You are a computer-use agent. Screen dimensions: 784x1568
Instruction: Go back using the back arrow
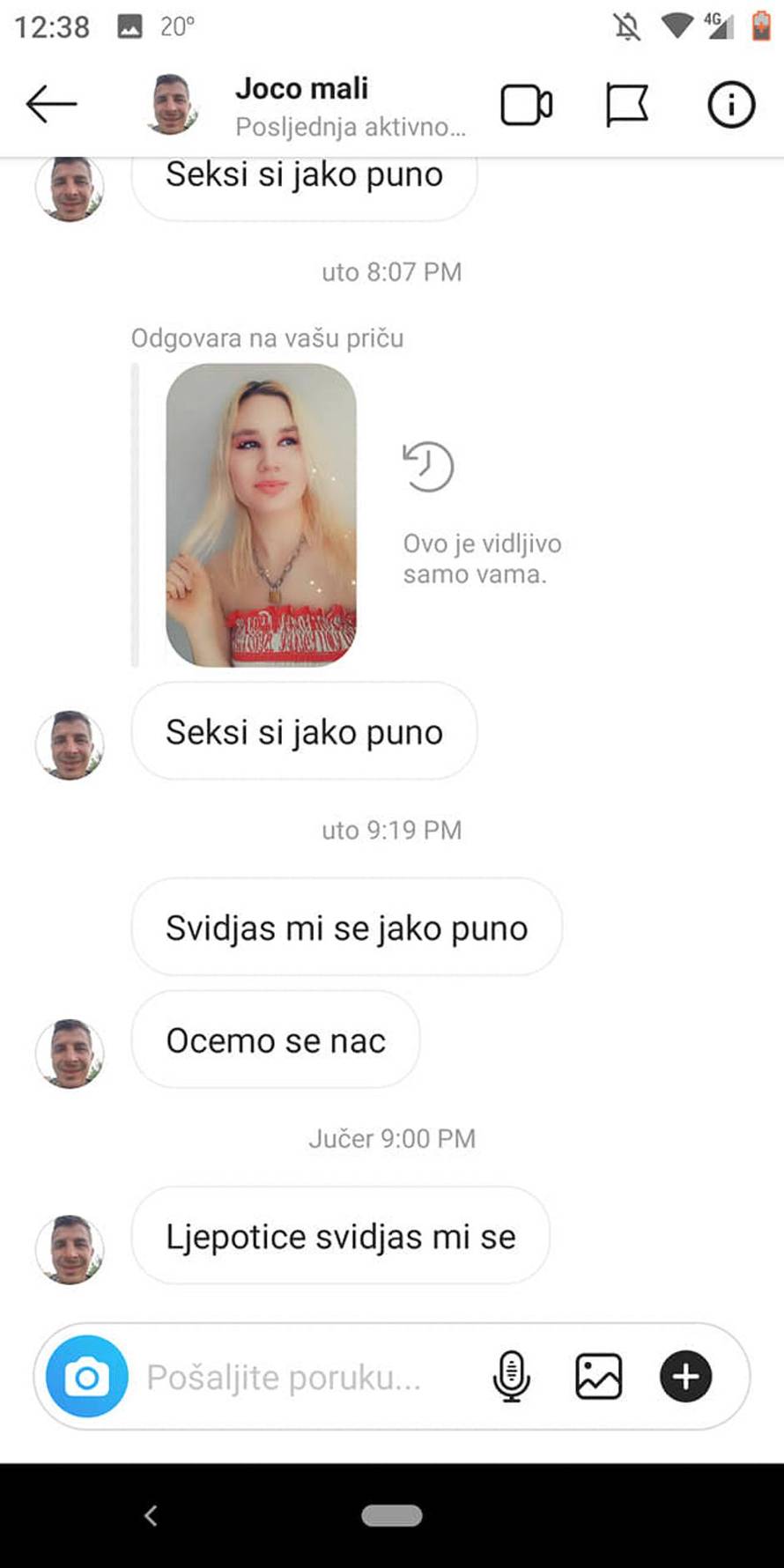coord(50,103)
